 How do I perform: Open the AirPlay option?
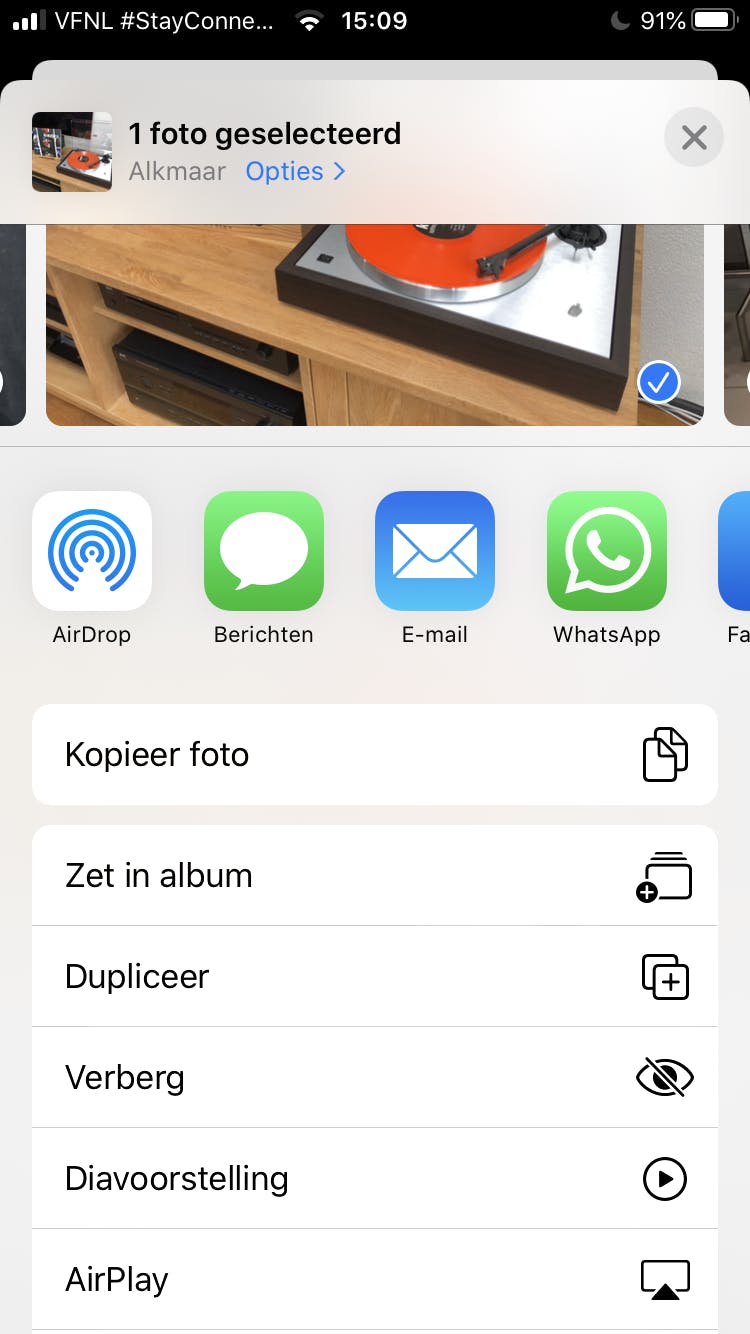(375, 1279)
